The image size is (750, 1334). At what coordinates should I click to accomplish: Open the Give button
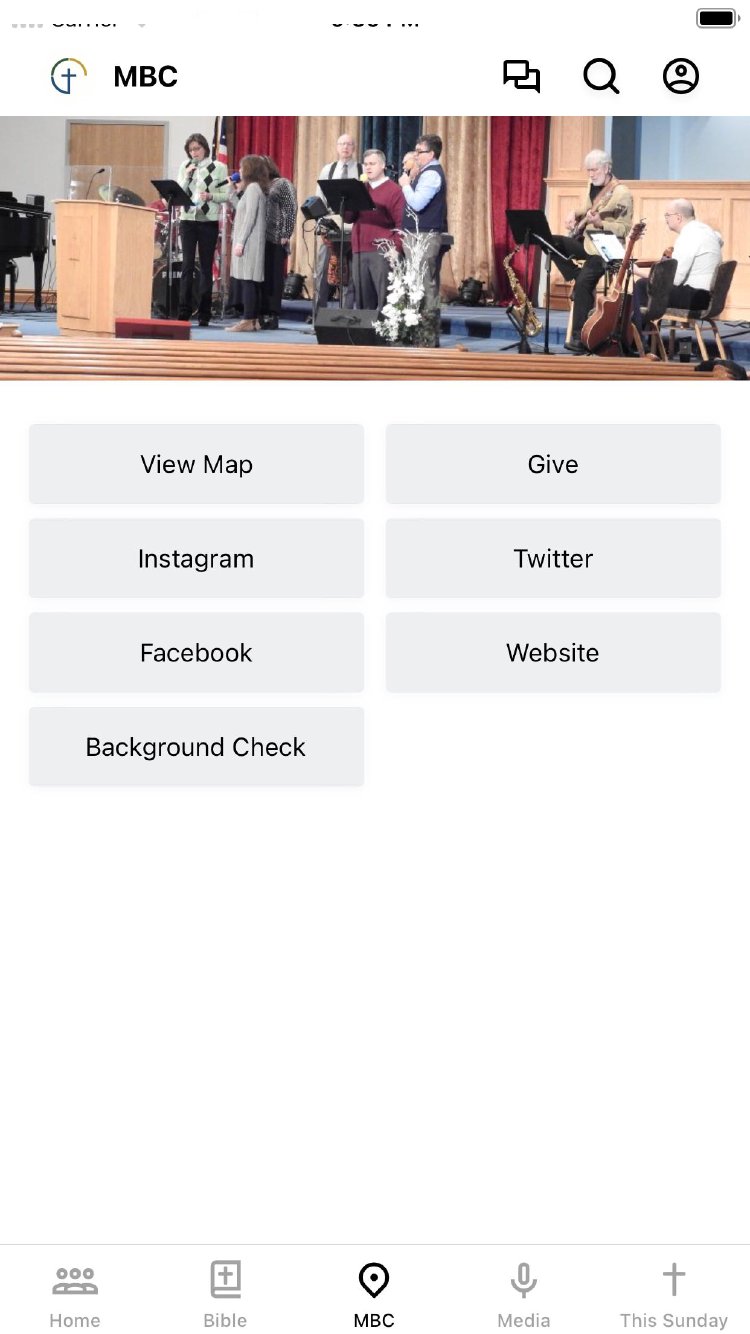(553, 464)
